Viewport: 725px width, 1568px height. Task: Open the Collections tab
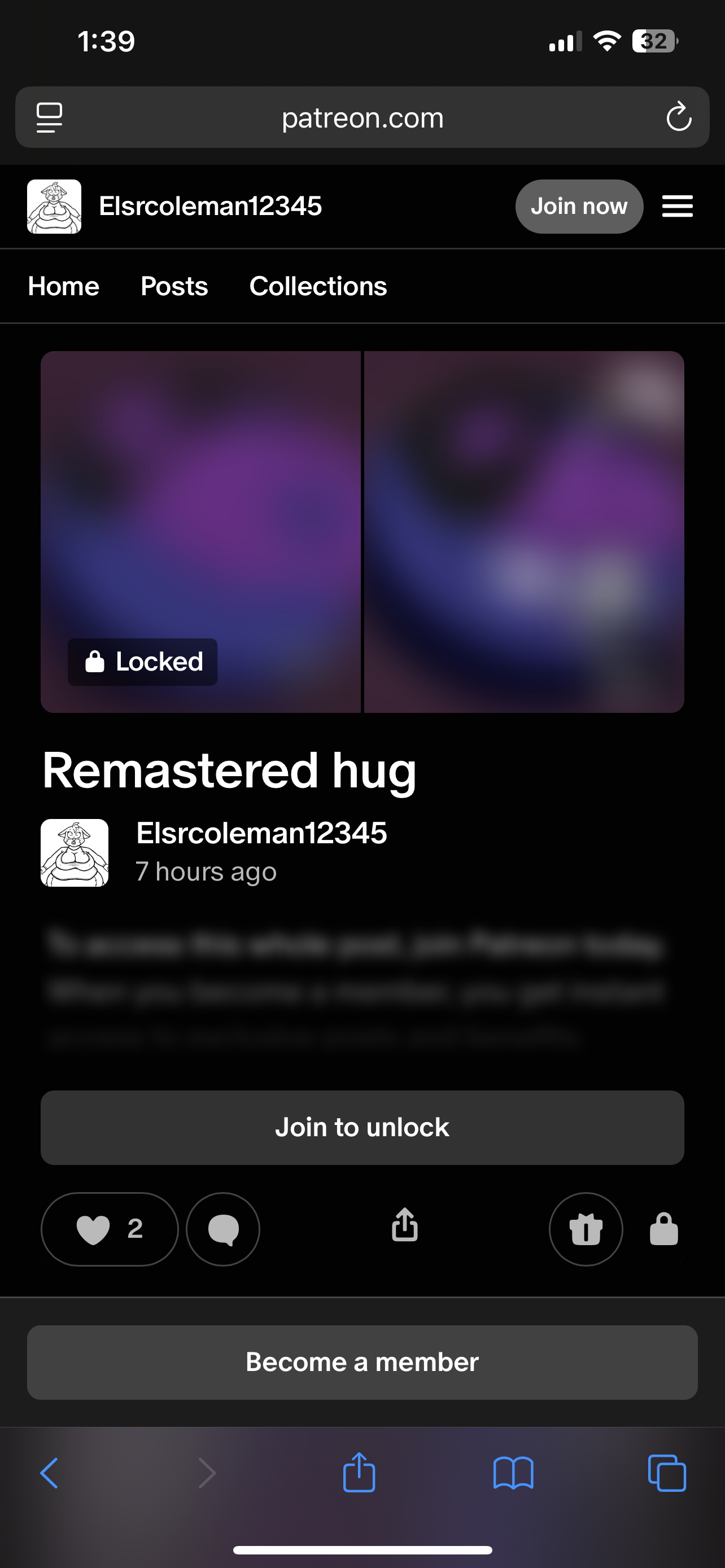318,286
